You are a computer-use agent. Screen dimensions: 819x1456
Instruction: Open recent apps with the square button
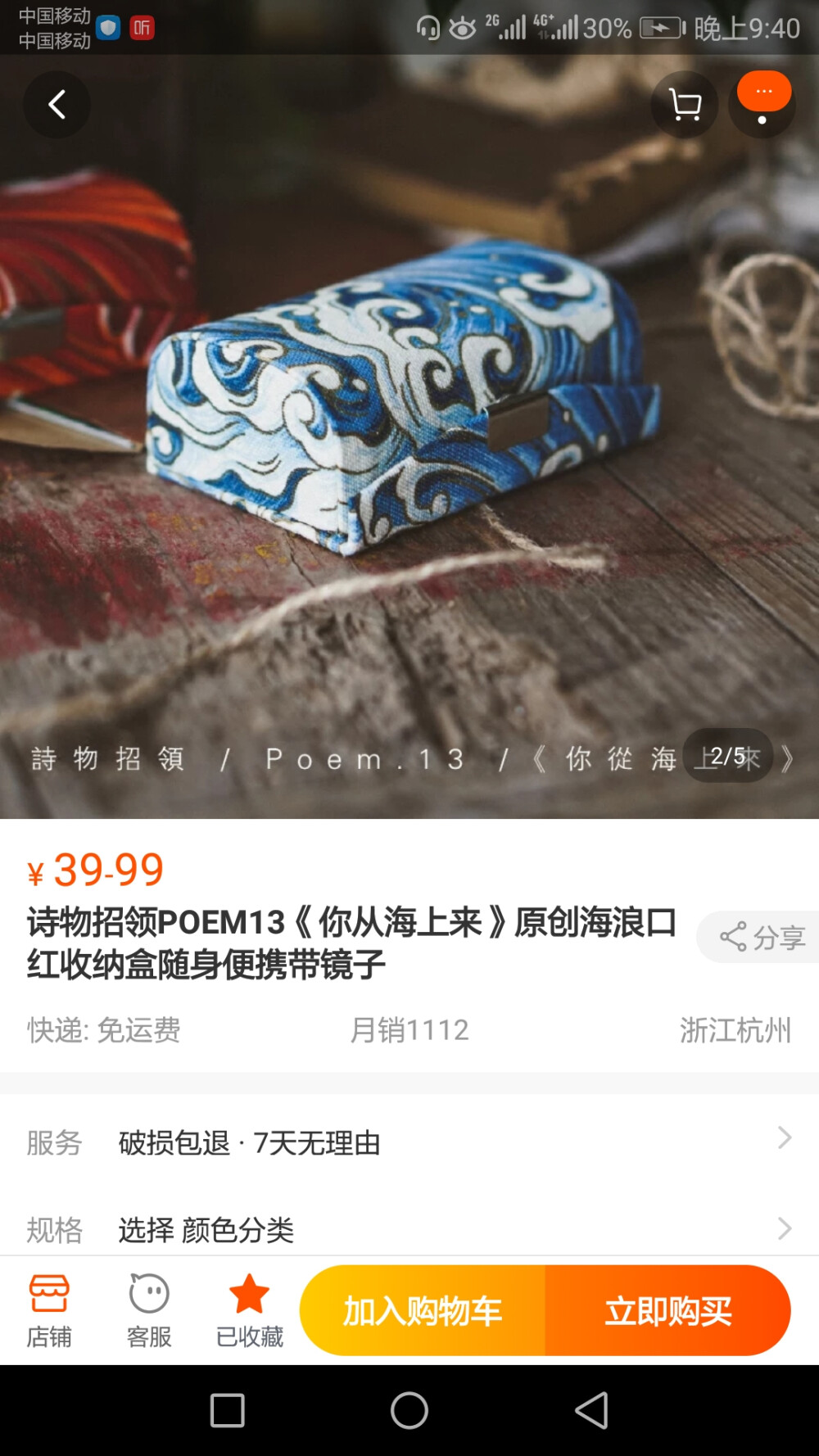[228, 1410]
